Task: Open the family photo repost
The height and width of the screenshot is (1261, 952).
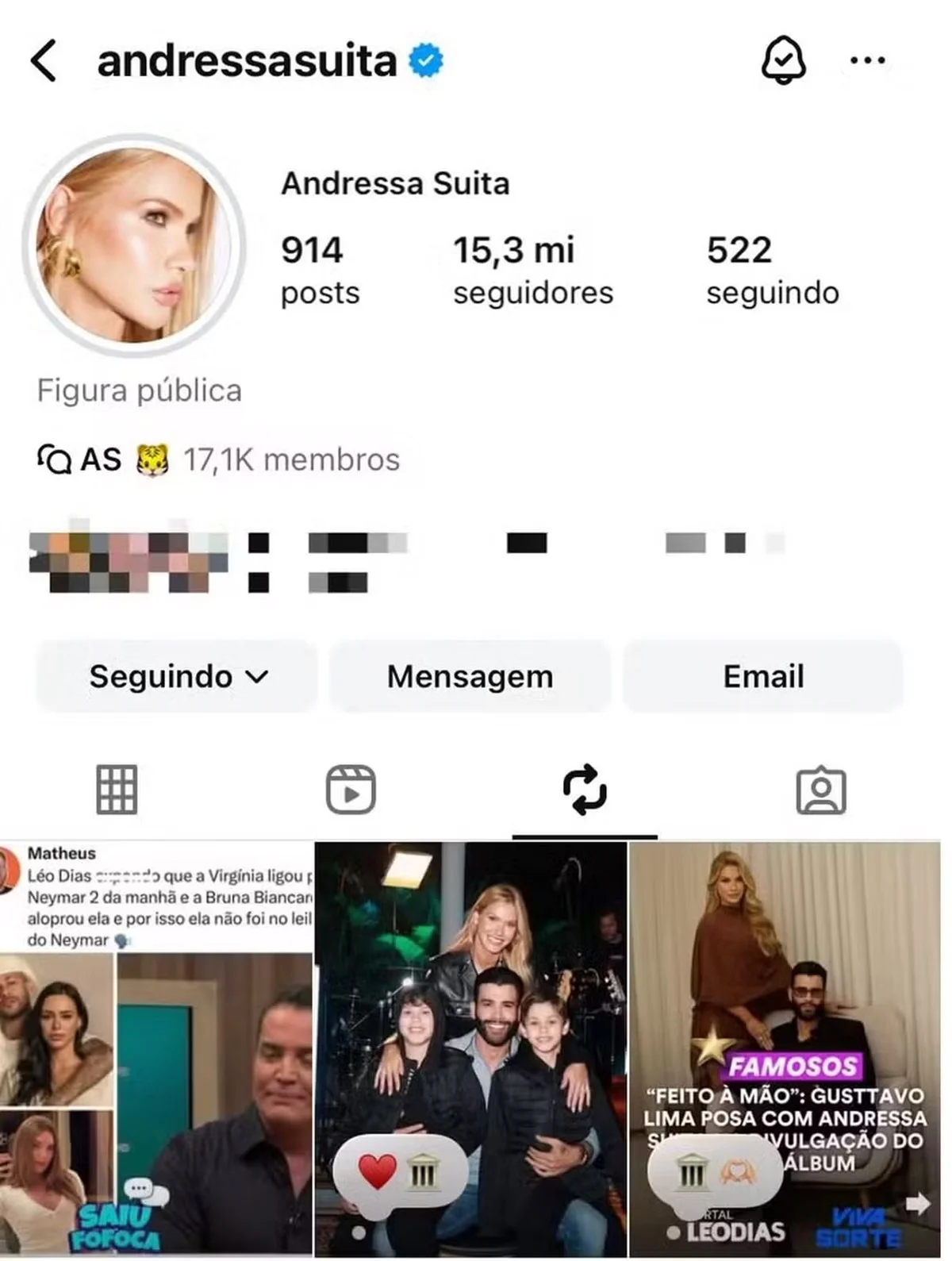Action: 470,1048
